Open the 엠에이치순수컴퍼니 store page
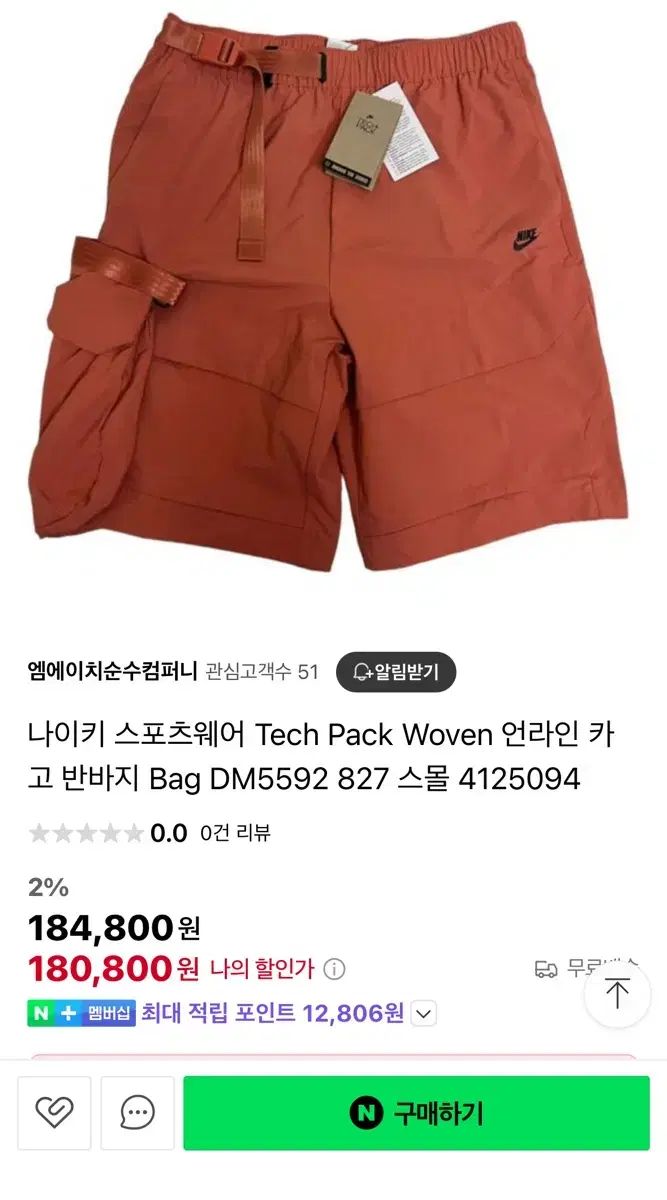667x1200 pixels. 112,672
